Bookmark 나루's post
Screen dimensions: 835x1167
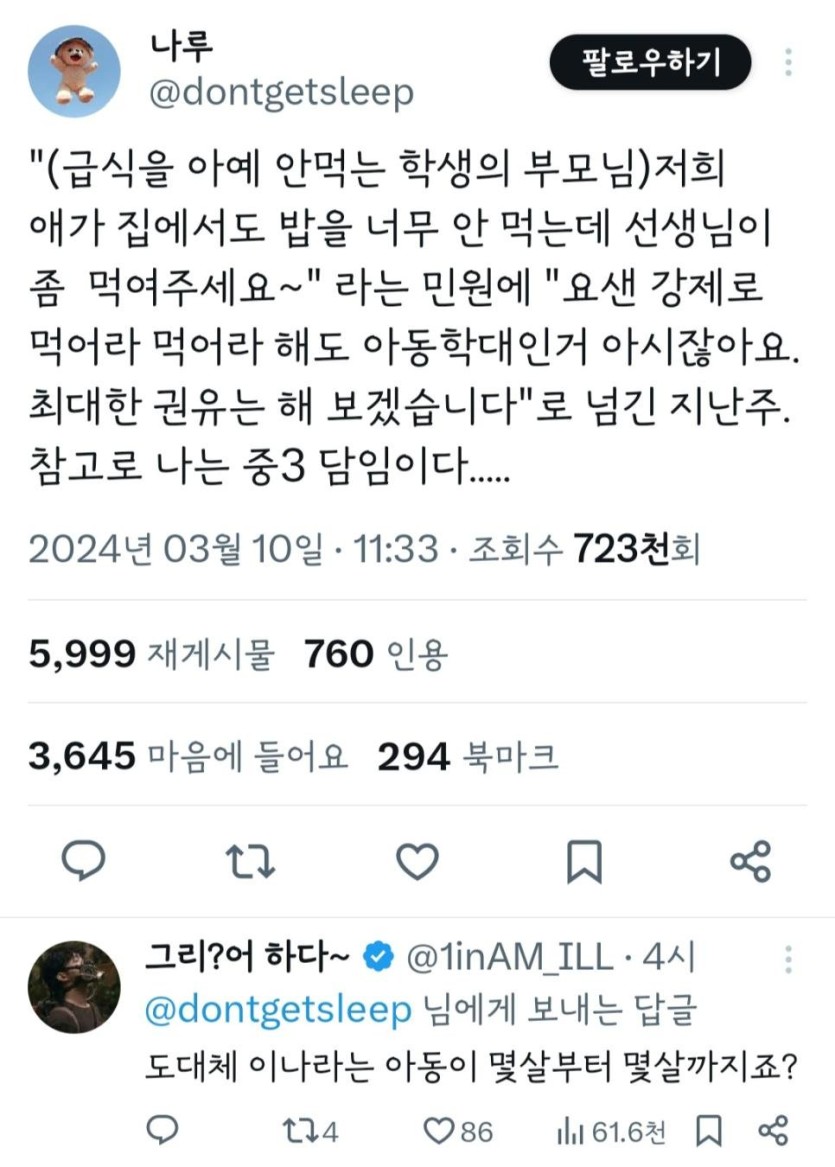click(583, 860)
